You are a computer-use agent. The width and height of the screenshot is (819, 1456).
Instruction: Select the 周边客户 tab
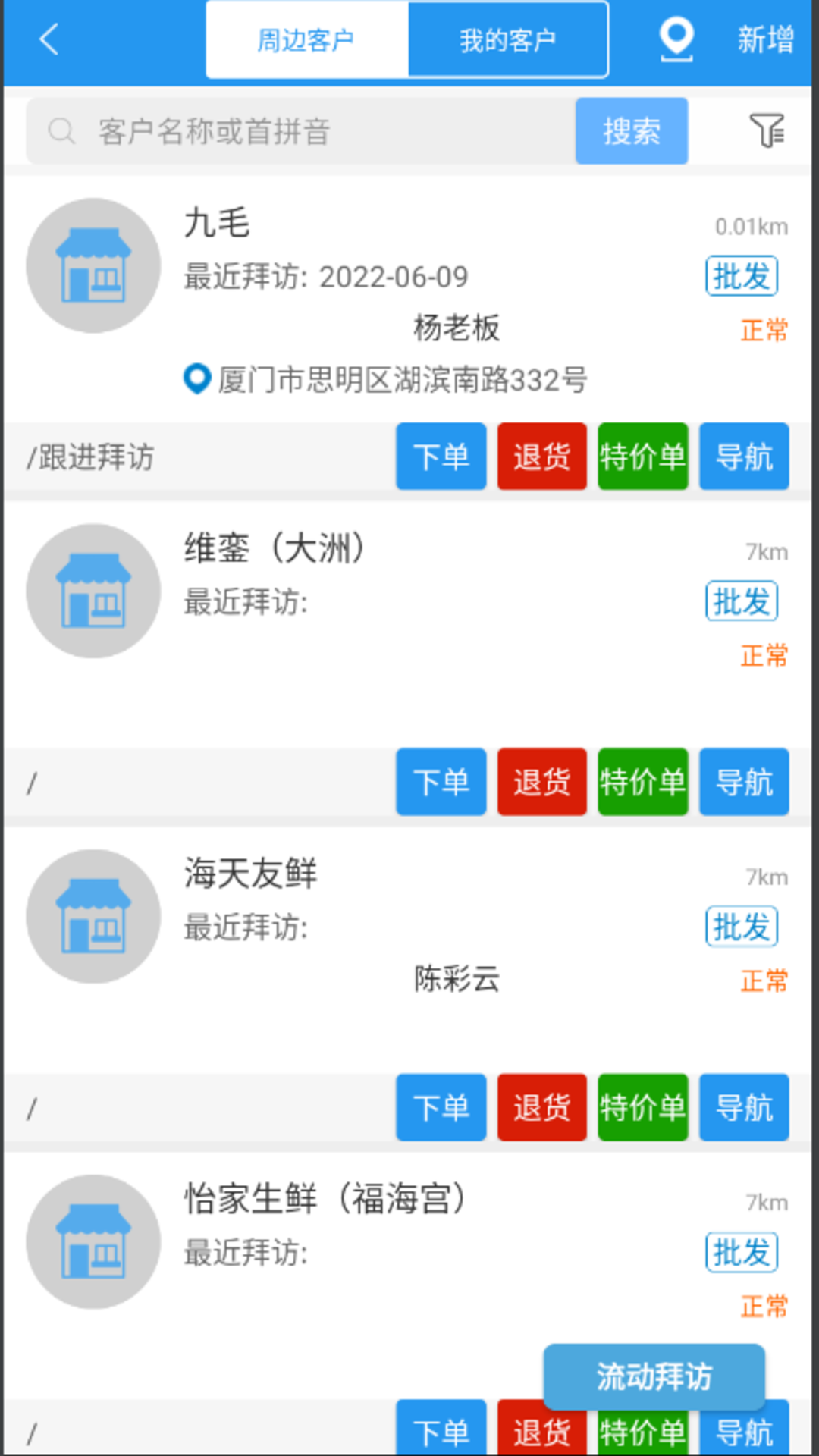[306, 37]
